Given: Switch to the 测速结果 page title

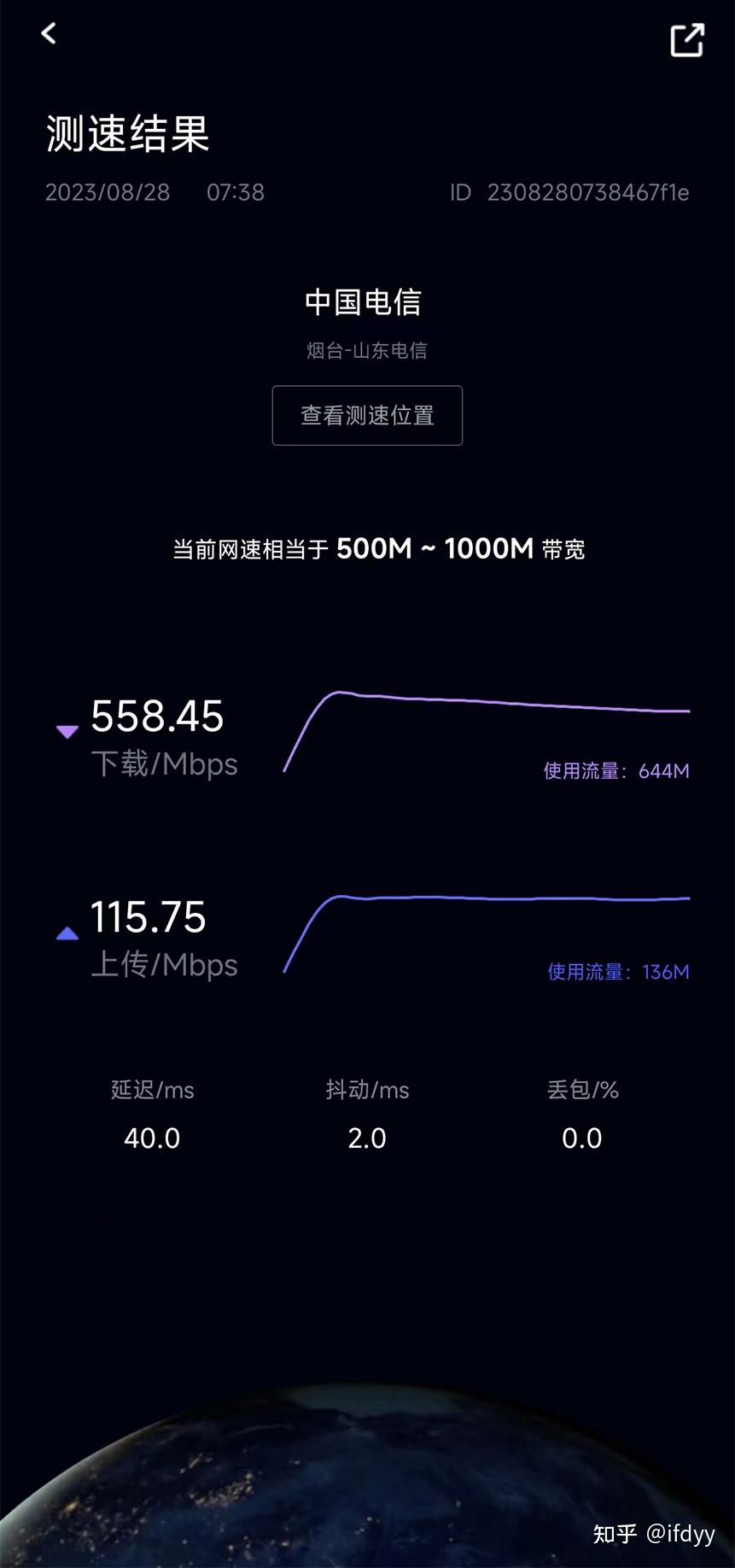Looking at the screenshot, I should [128, 134].
